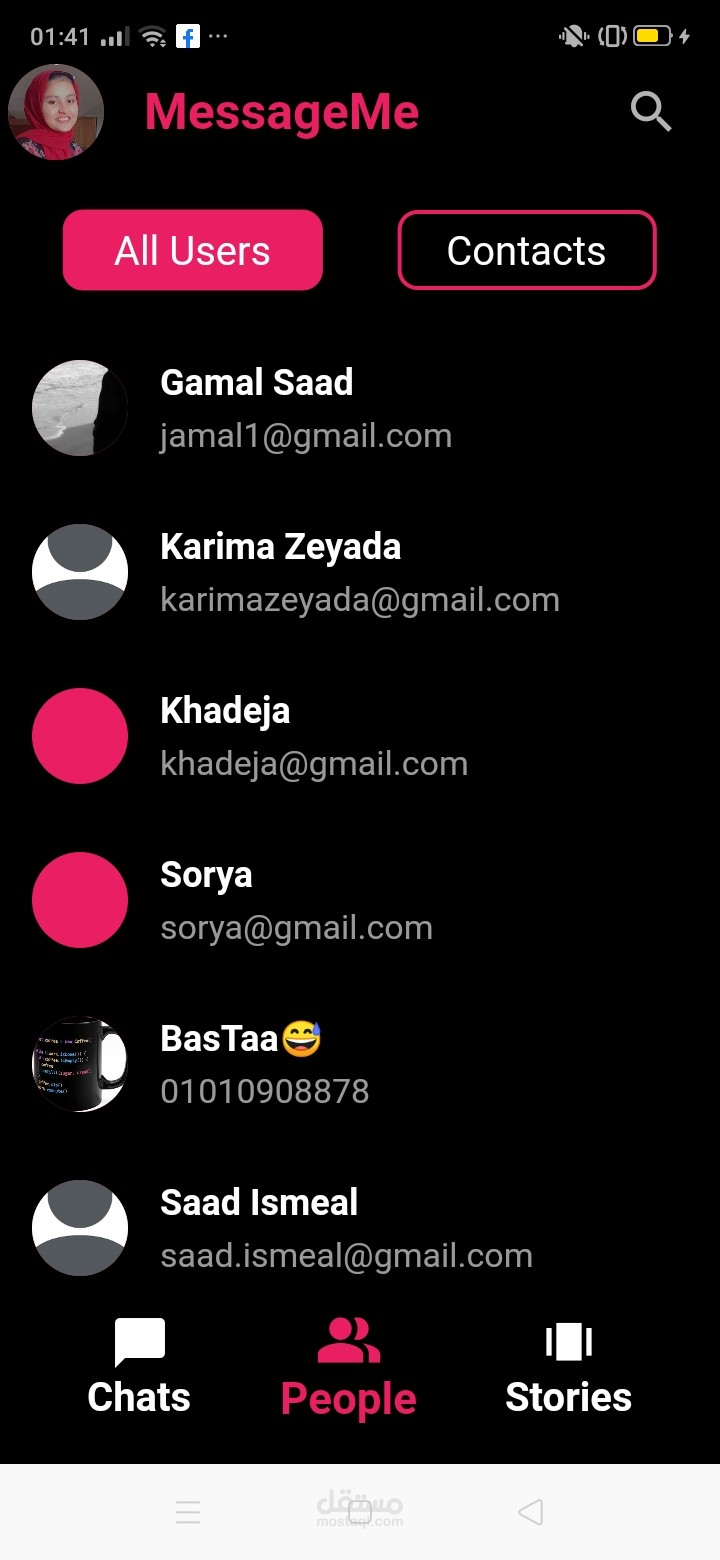Open Gamal Saad's user row
Screen dimensions: 720x1560
[360, 408]
